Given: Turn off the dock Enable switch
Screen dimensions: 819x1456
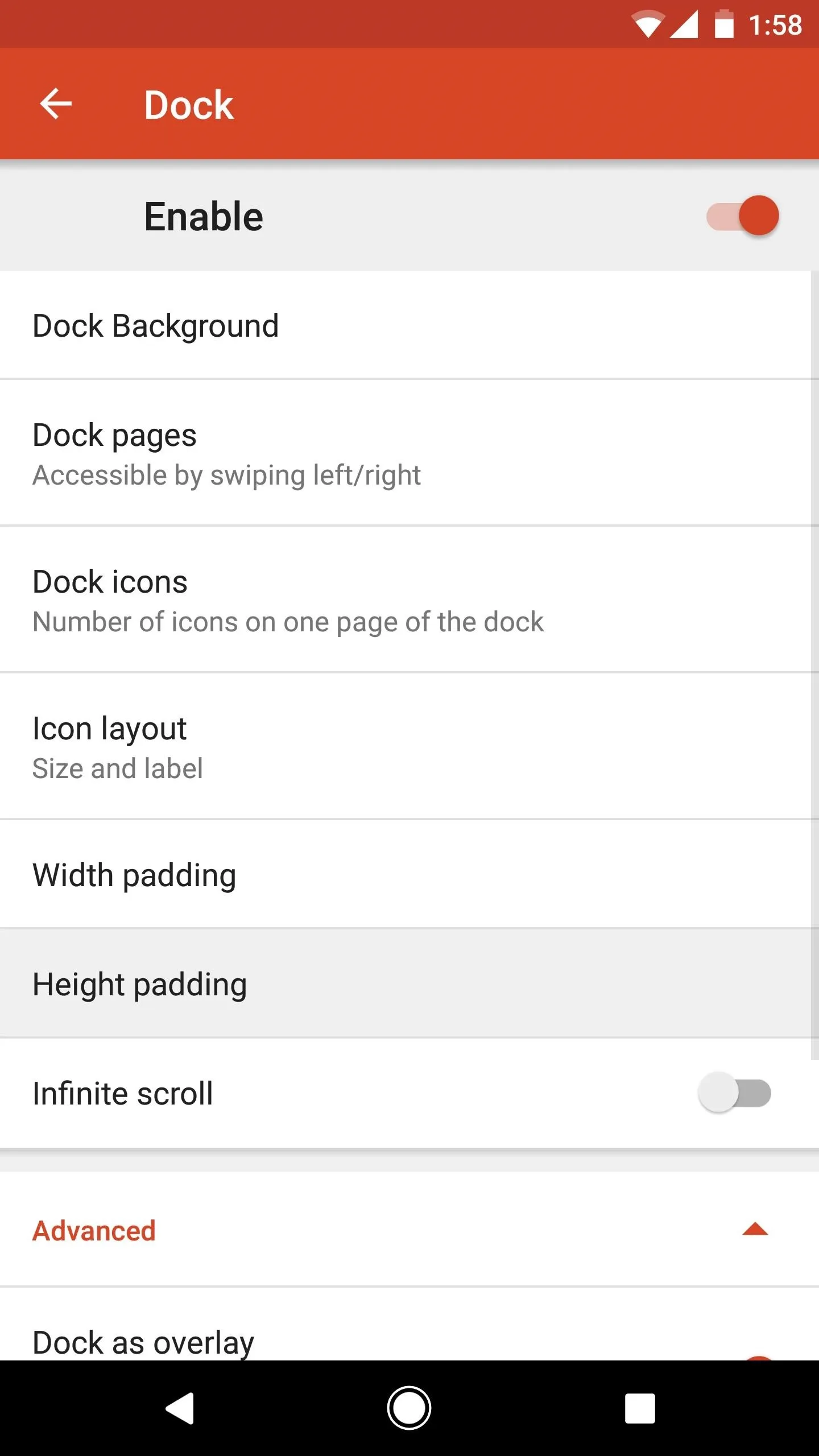Looking at the screenshot, I should pyautogui.click(x=742, y=216).
